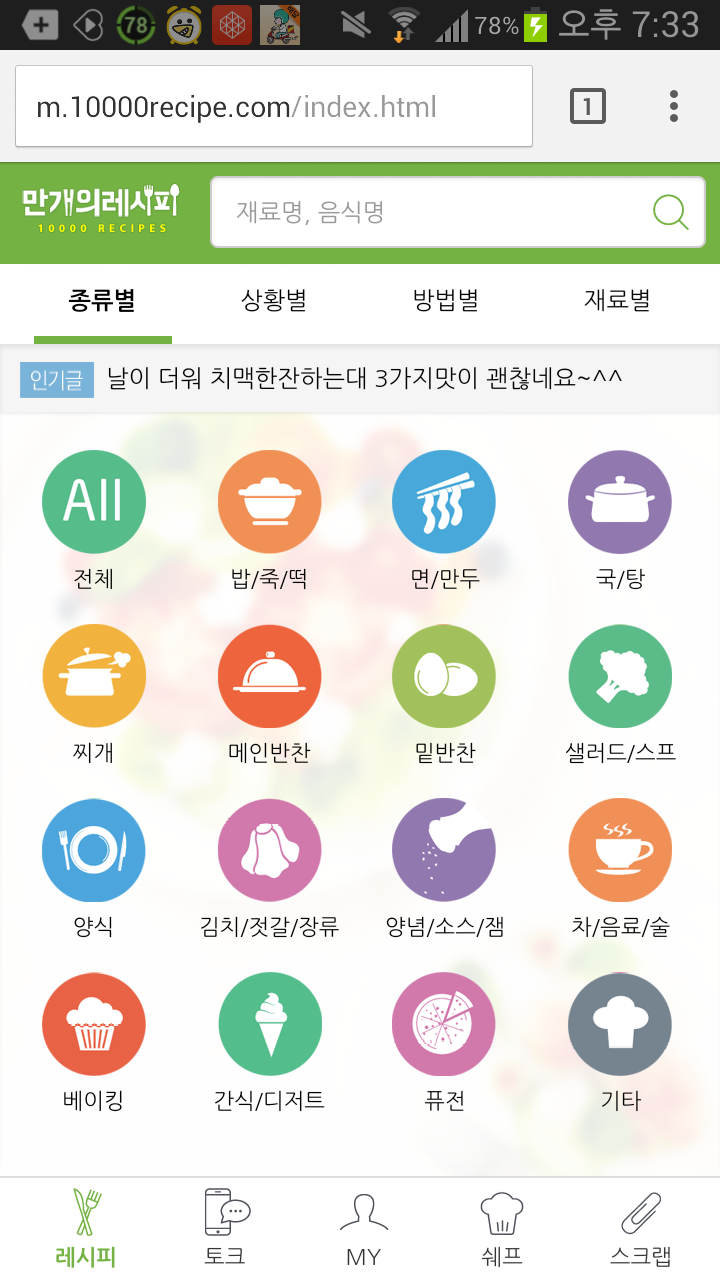Select the 재료별 tab
Image resolution: width=720 pixels, height=1280 pixels.
point(617,300)
